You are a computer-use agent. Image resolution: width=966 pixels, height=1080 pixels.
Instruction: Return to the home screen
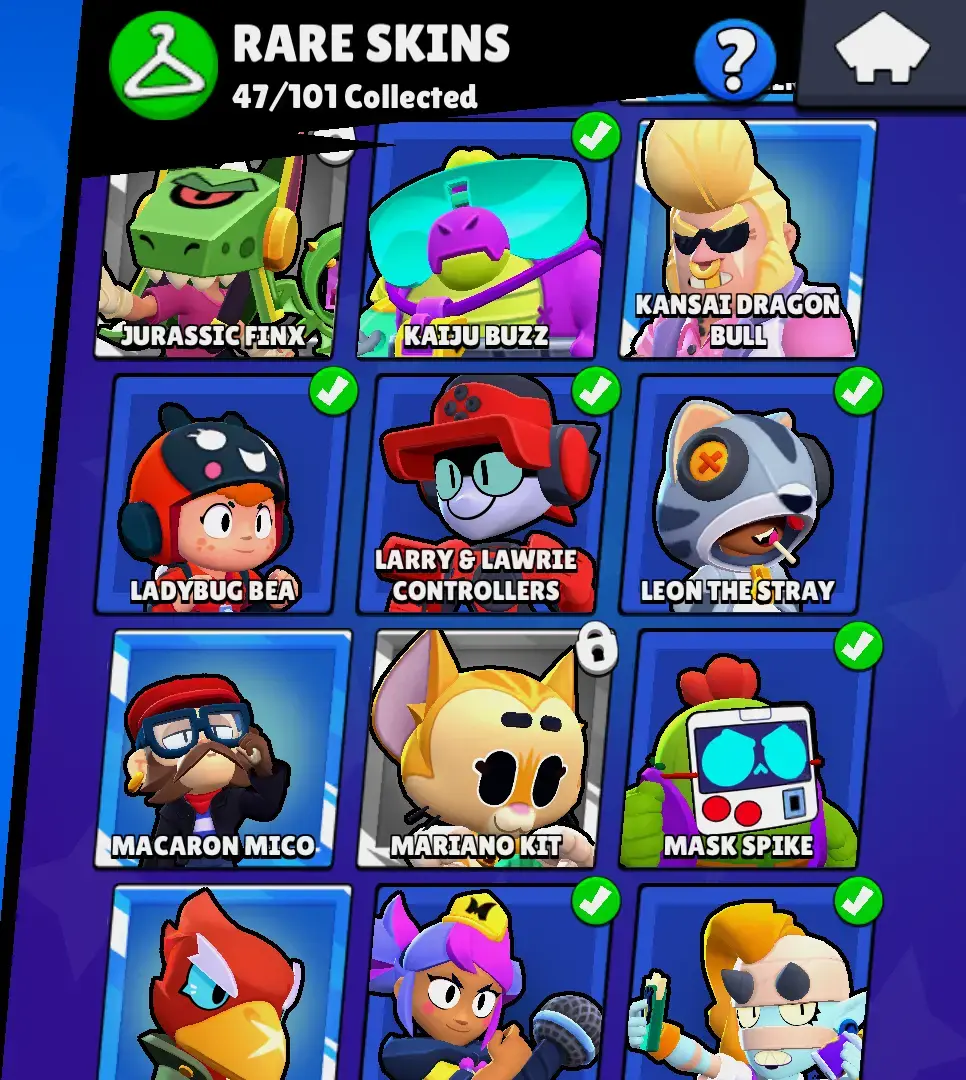coord(882,50)
